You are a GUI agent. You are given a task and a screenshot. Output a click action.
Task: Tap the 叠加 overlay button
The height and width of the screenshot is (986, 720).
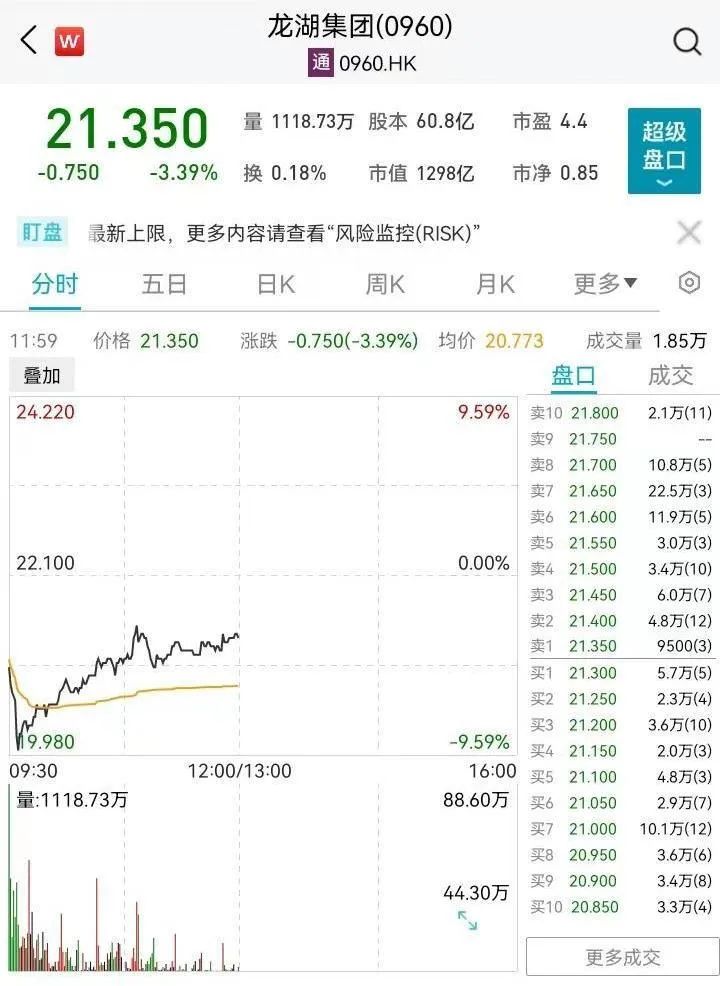(42, 376)
